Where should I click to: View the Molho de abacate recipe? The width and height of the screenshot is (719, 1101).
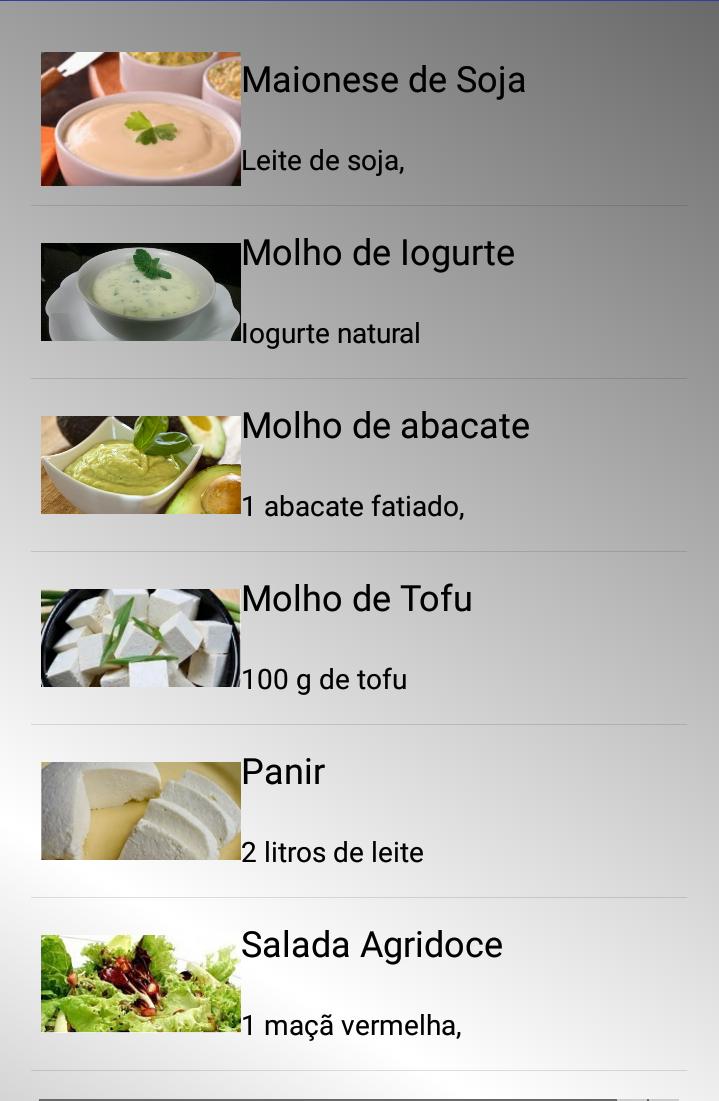tap(385, 426)
